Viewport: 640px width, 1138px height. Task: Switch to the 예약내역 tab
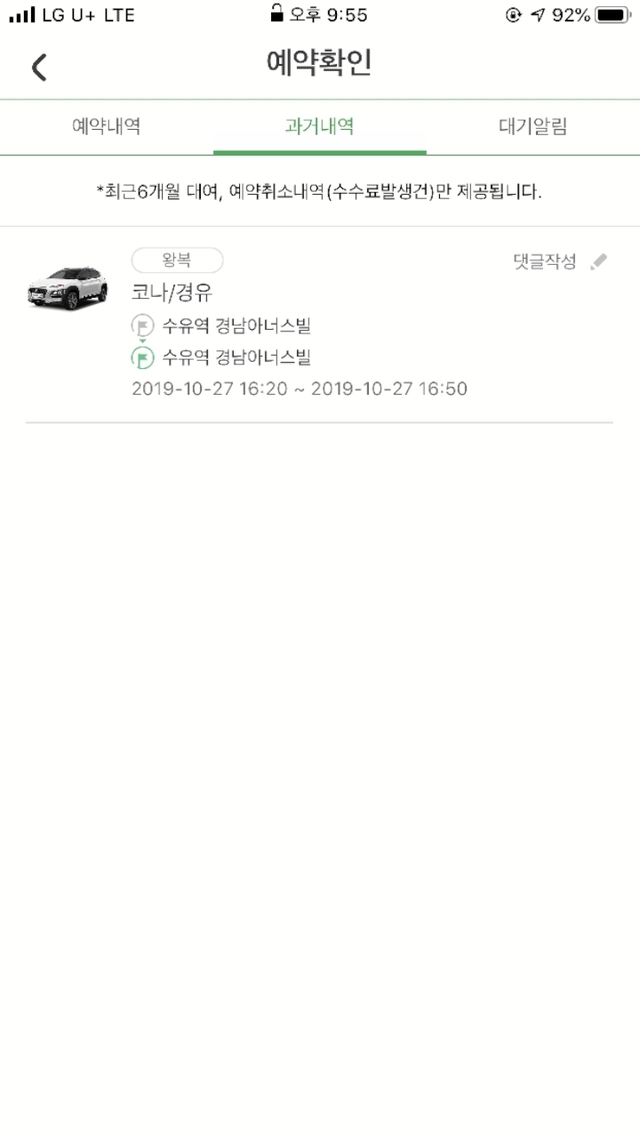[x=106, y=127]
